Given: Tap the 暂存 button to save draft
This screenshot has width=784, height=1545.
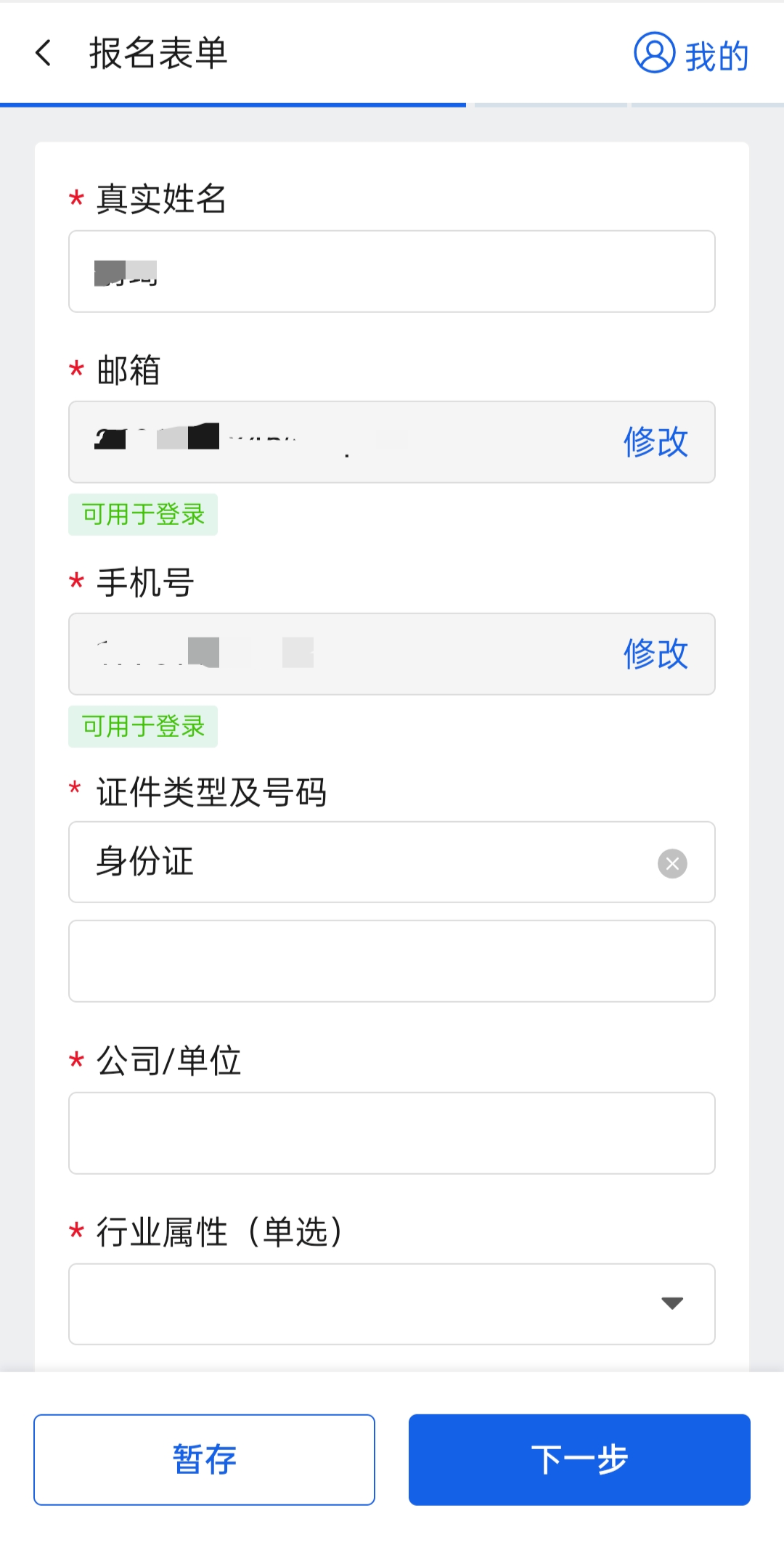Looking at the screenshot, I should (204, 1459).
